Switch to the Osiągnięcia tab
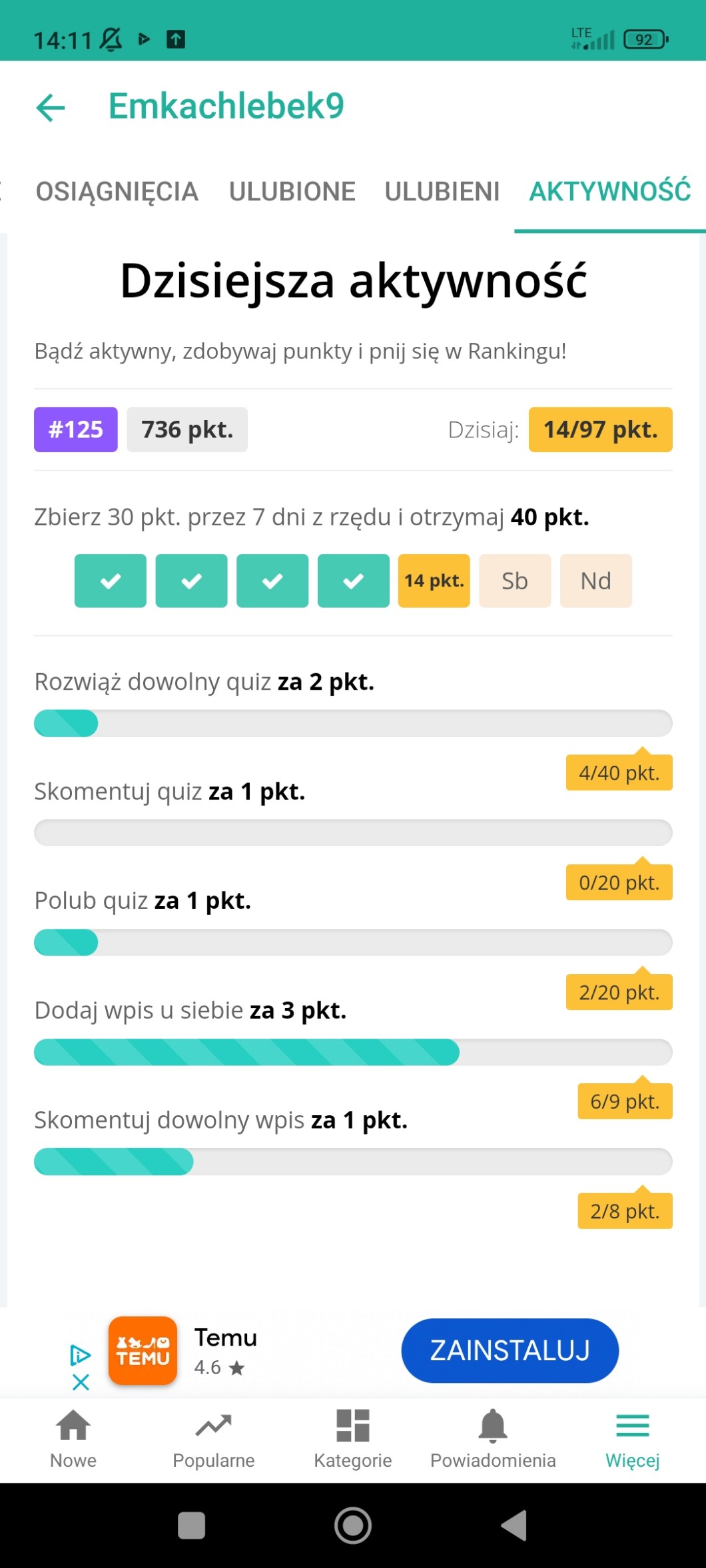Image resolution: width=706 pixels, height=1568 pixels. coord(117,192)
